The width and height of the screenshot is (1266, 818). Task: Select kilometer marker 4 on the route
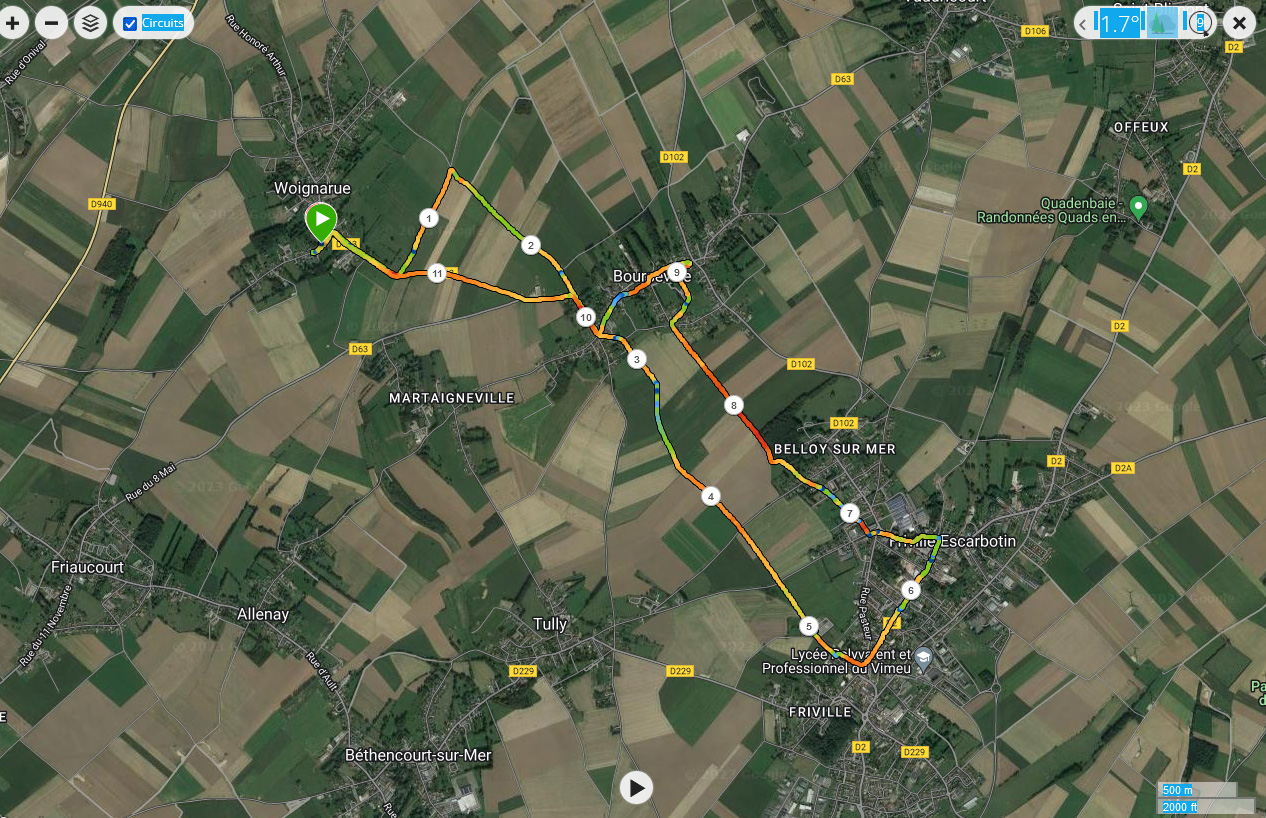[711, 496]
